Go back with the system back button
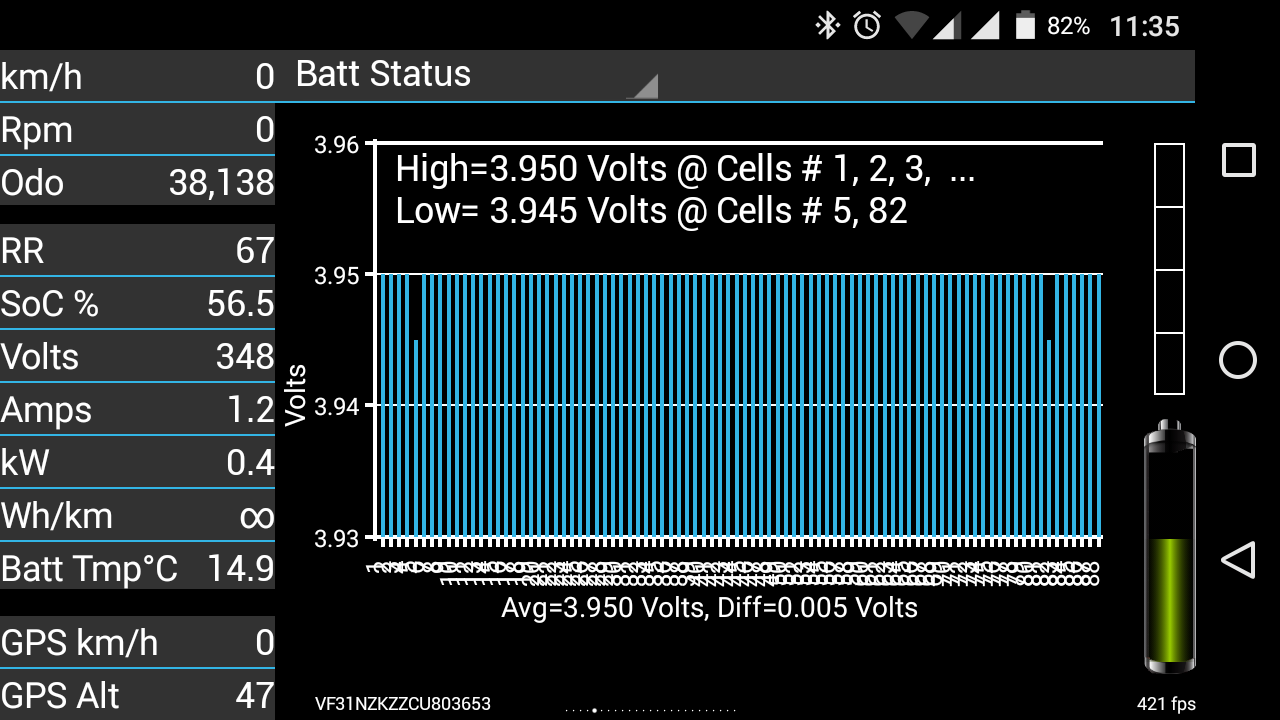1280x720 pixels. click(x=1238, y=560)
